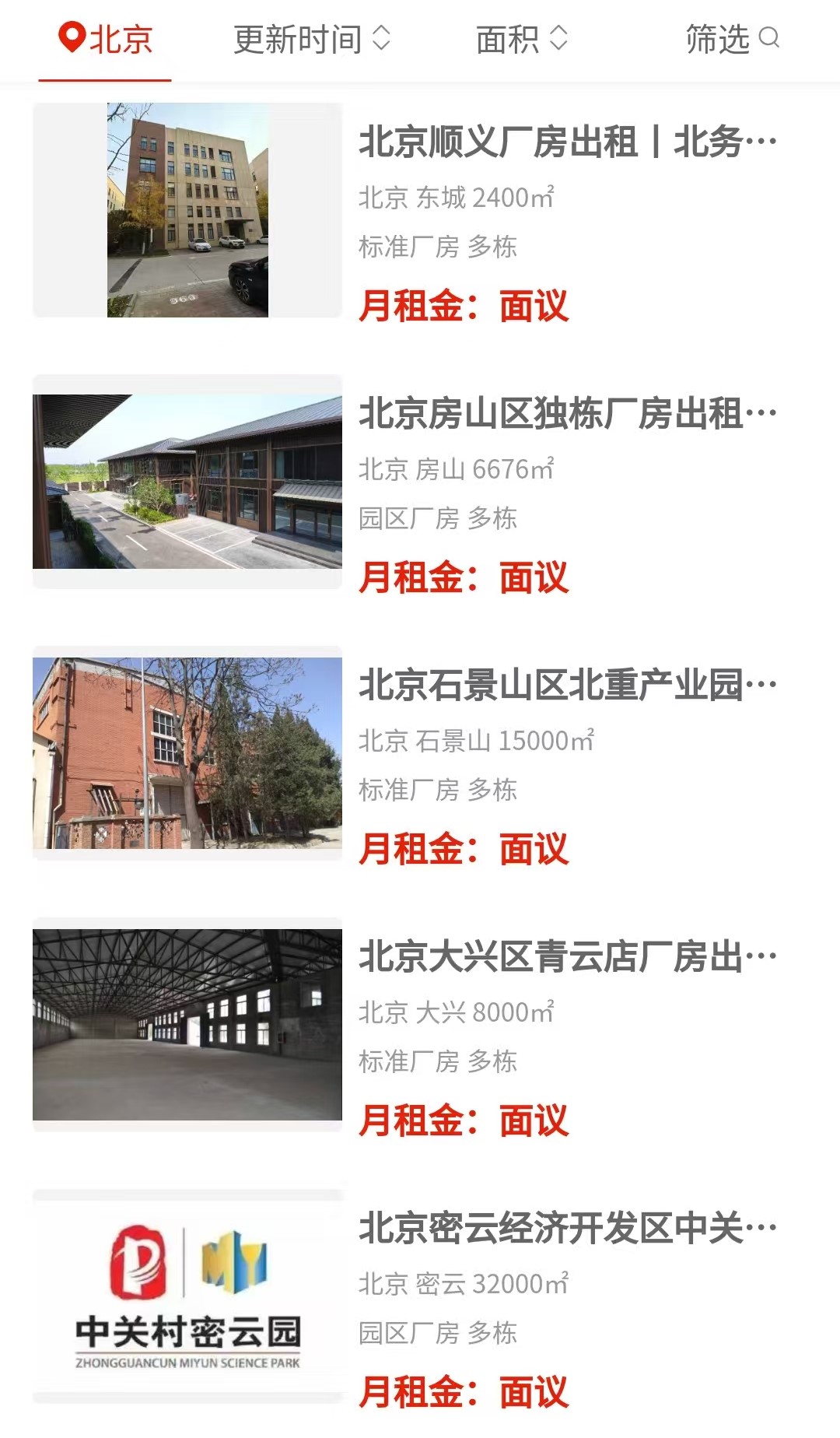840x1438 pixels.
Task: Open the 北京密云经济开发区 listing
Action: (x=566, y=1229)
